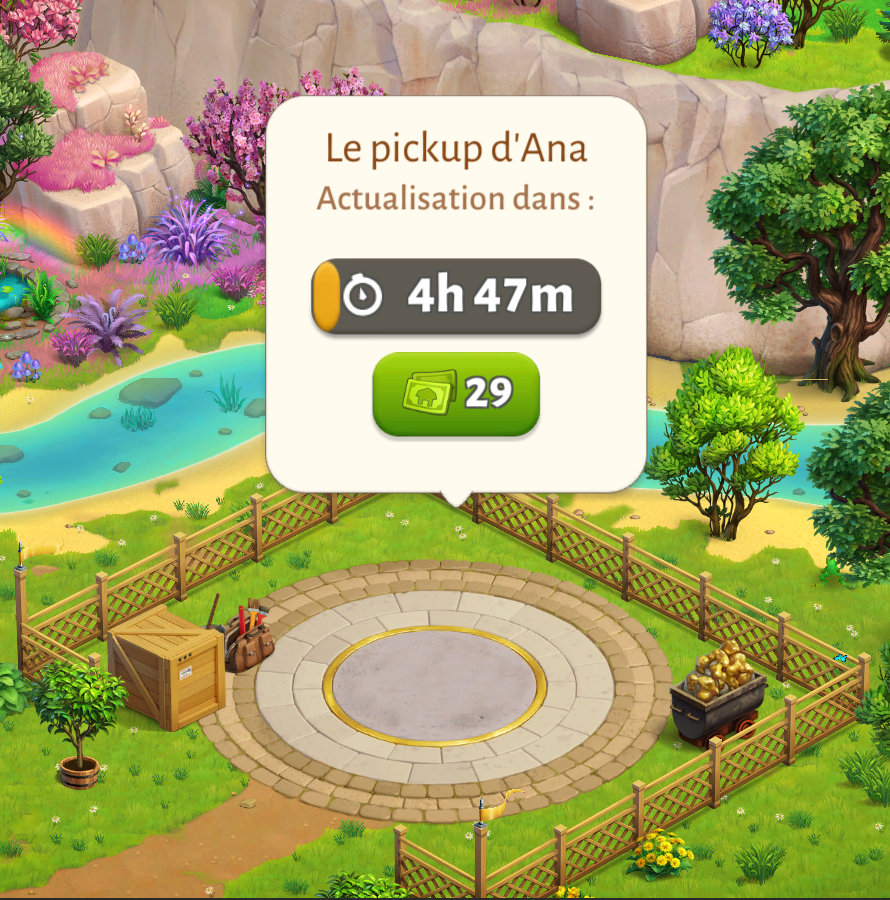Tap the circular stone landing pad
The height and width of the screenshot is (900, 890).
tap(435, 687)
